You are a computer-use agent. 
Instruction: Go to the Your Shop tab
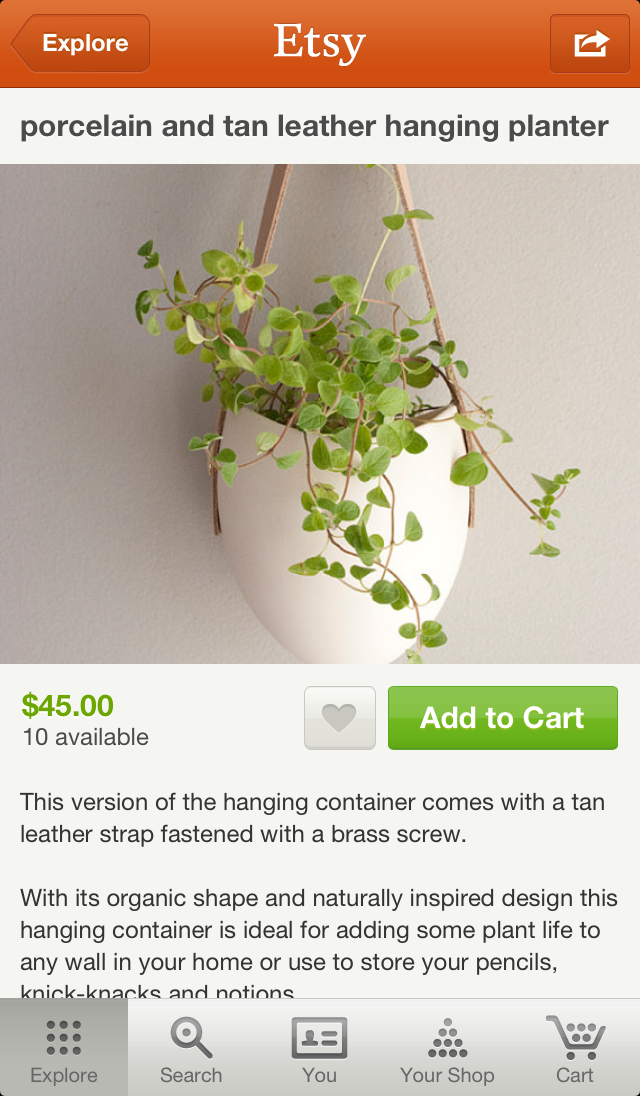point(447,1050)
